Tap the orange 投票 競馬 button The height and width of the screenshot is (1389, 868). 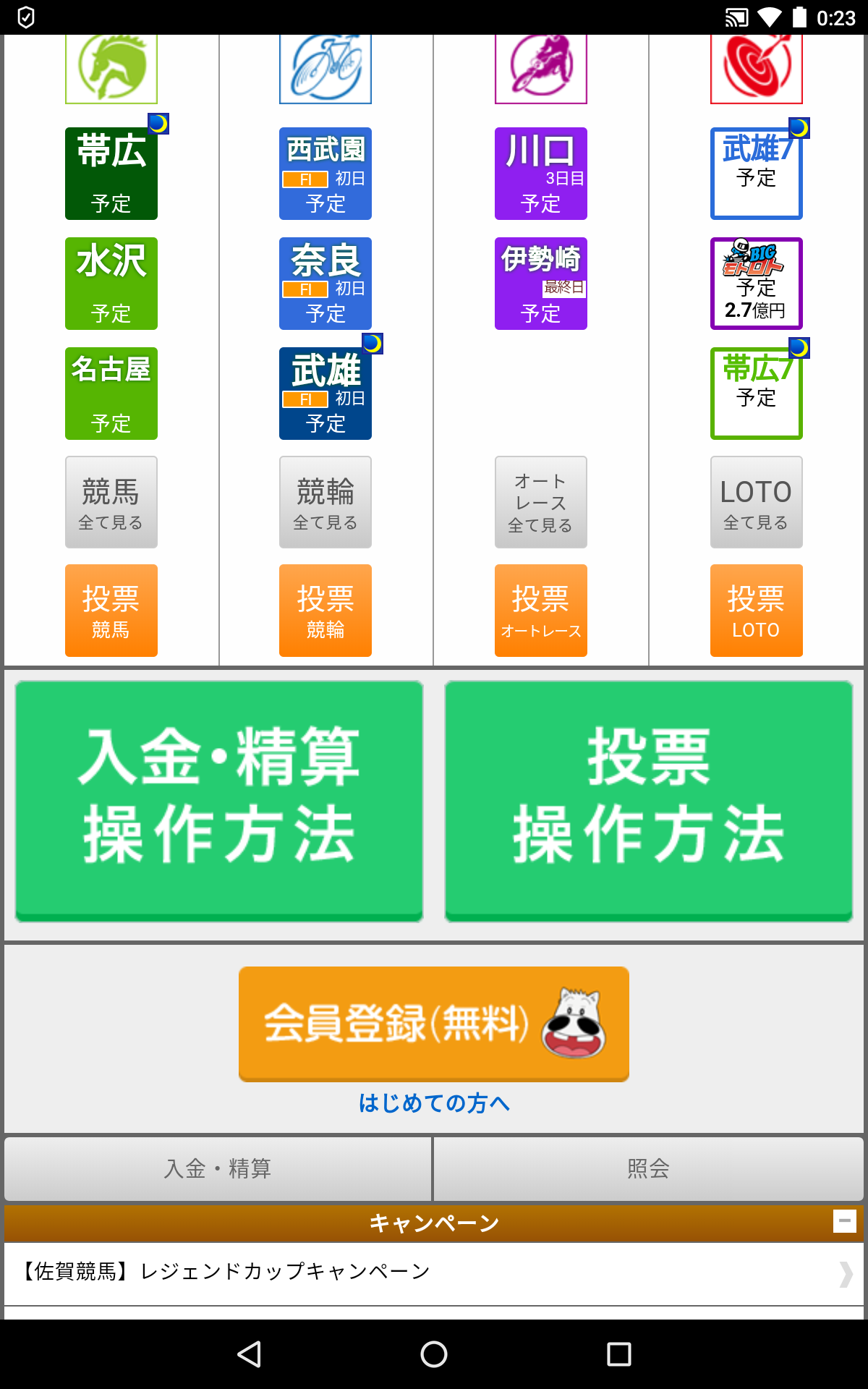(111, 611)
